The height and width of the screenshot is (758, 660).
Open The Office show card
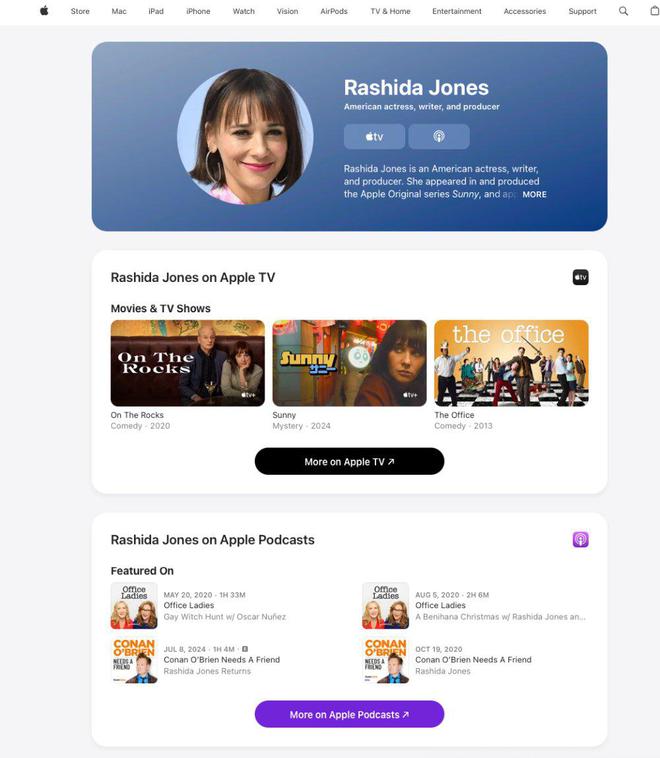(x=511, y=363)
